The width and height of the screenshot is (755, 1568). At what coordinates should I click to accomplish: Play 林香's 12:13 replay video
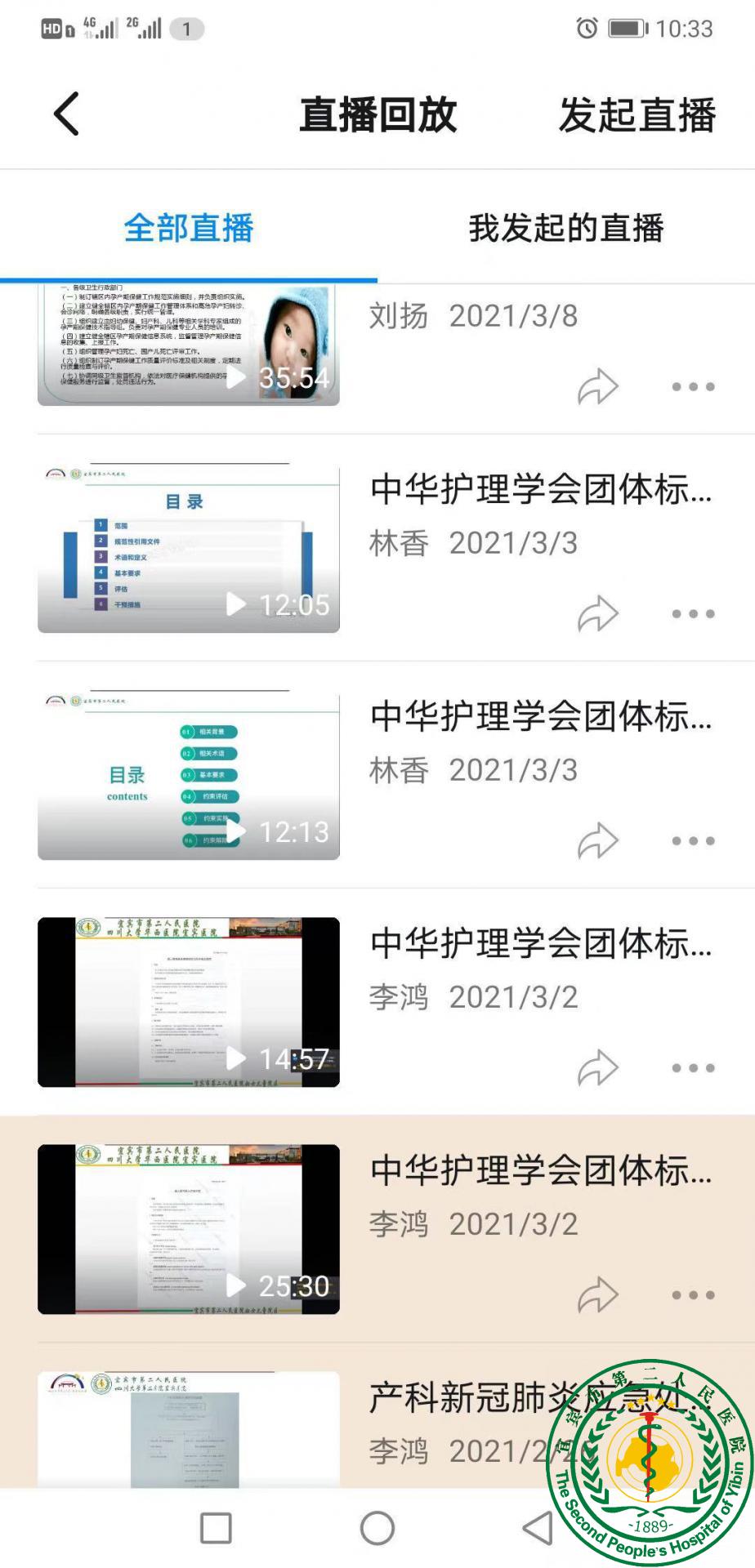tap(189, 776)
